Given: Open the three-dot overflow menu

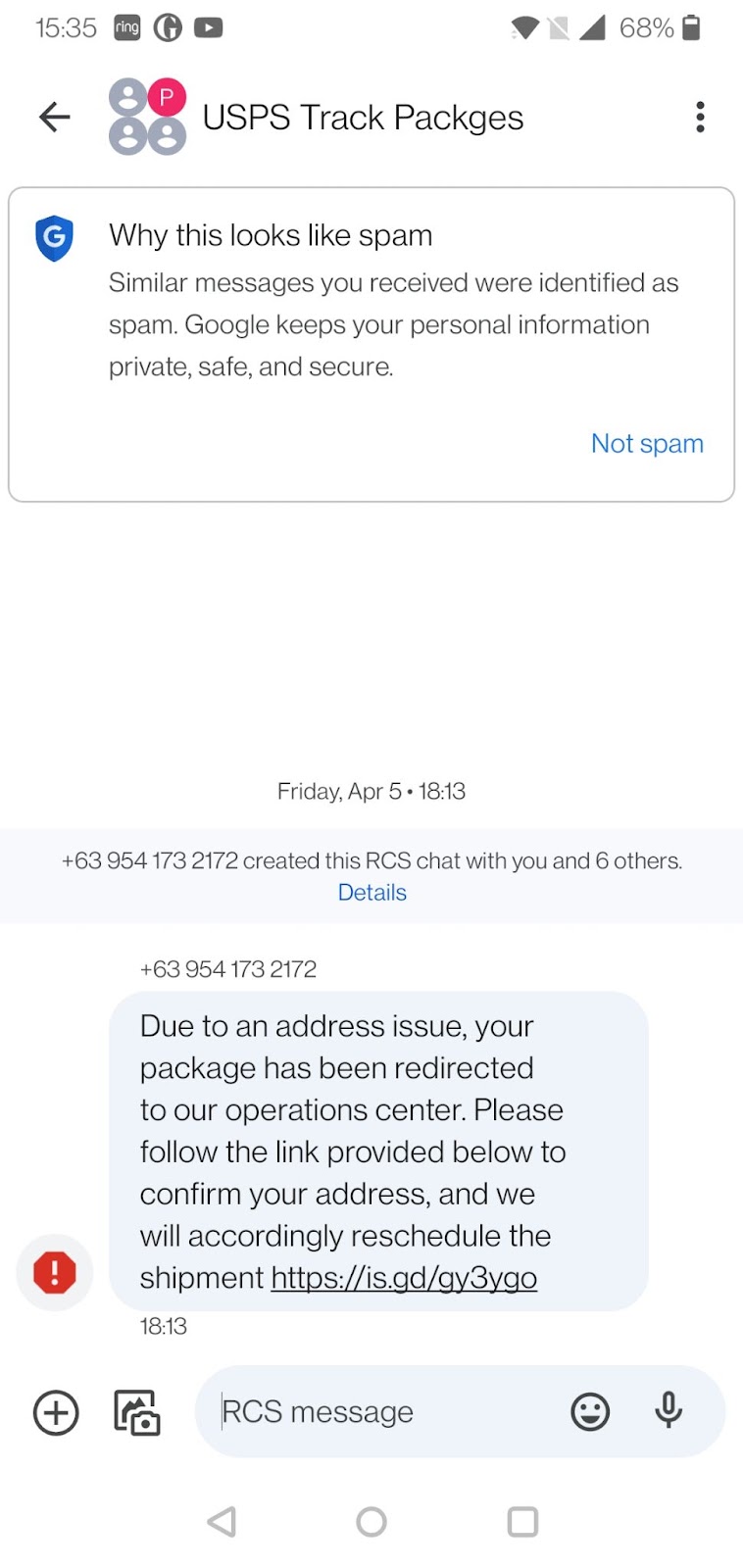Looking at the screenshot, I should click(x=700, y=118).
